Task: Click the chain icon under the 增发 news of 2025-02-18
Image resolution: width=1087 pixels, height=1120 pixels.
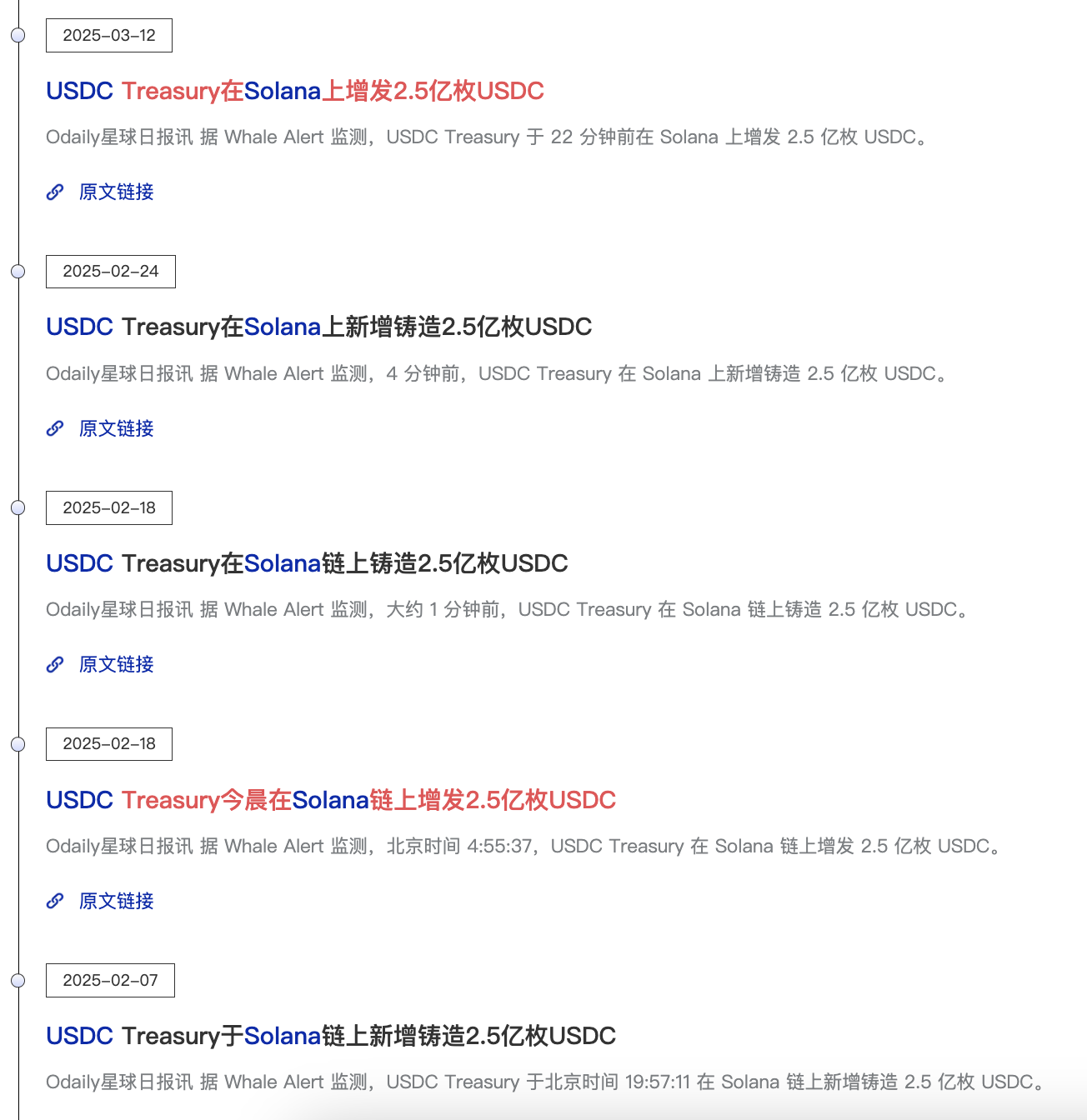Action: click(53, 901)
